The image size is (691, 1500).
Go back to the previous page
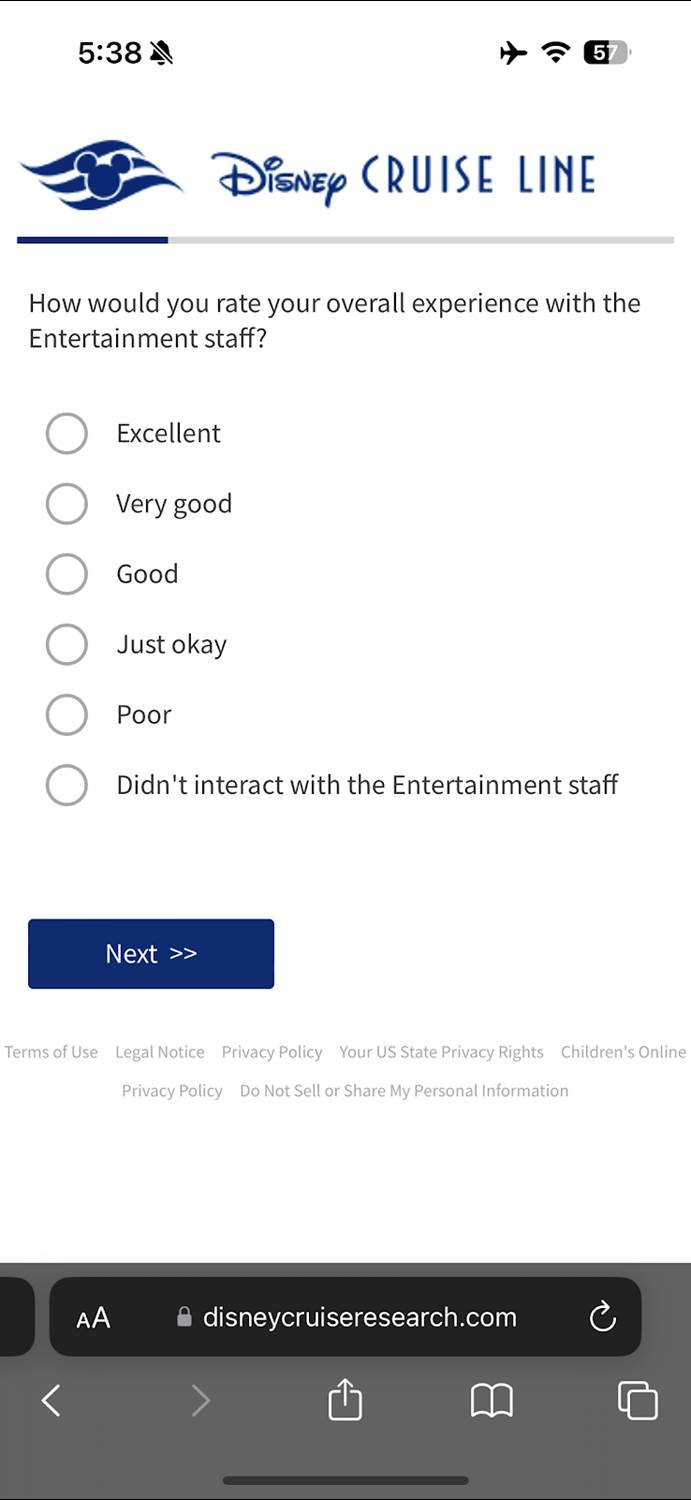[51, 1400]
